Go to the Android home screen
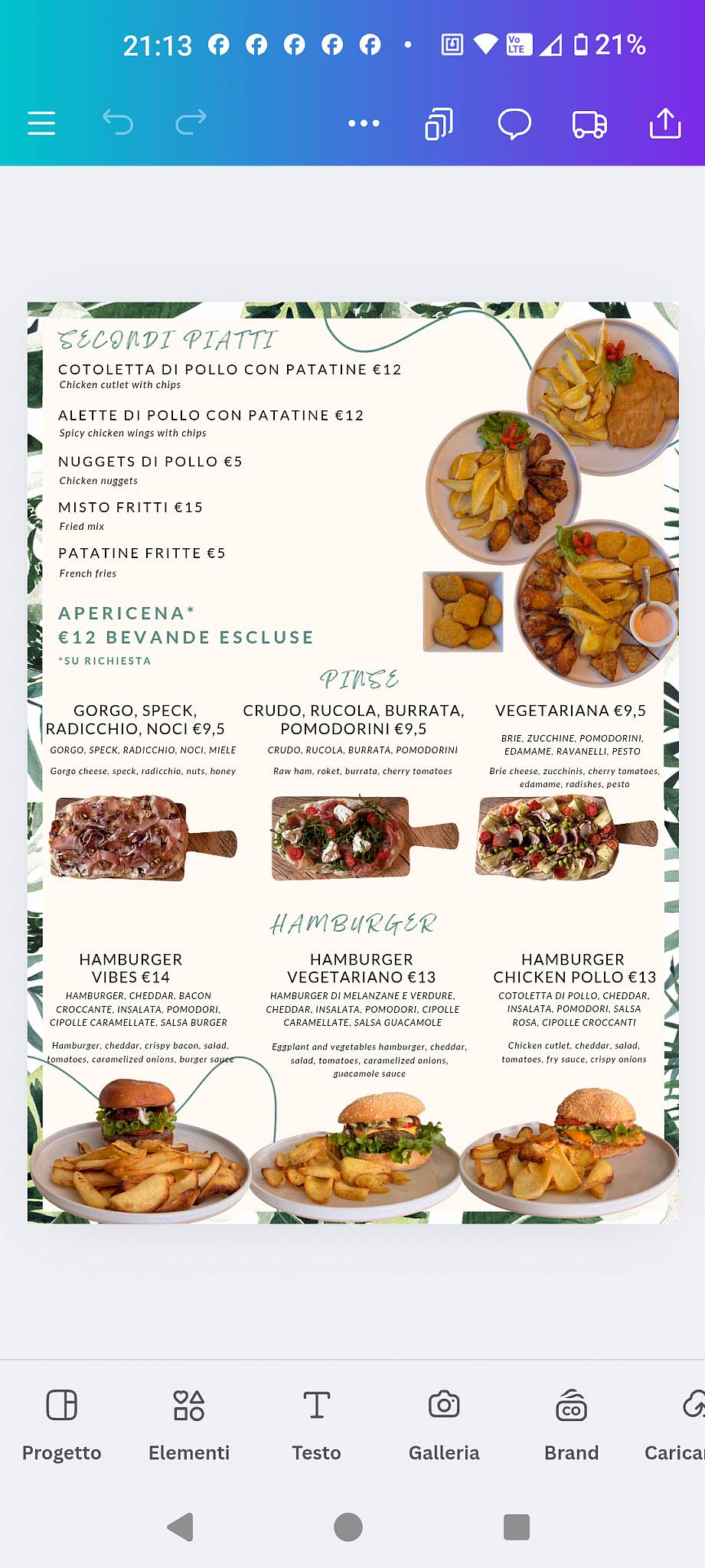The image size is (705, 1568). tap(348, 1527)
